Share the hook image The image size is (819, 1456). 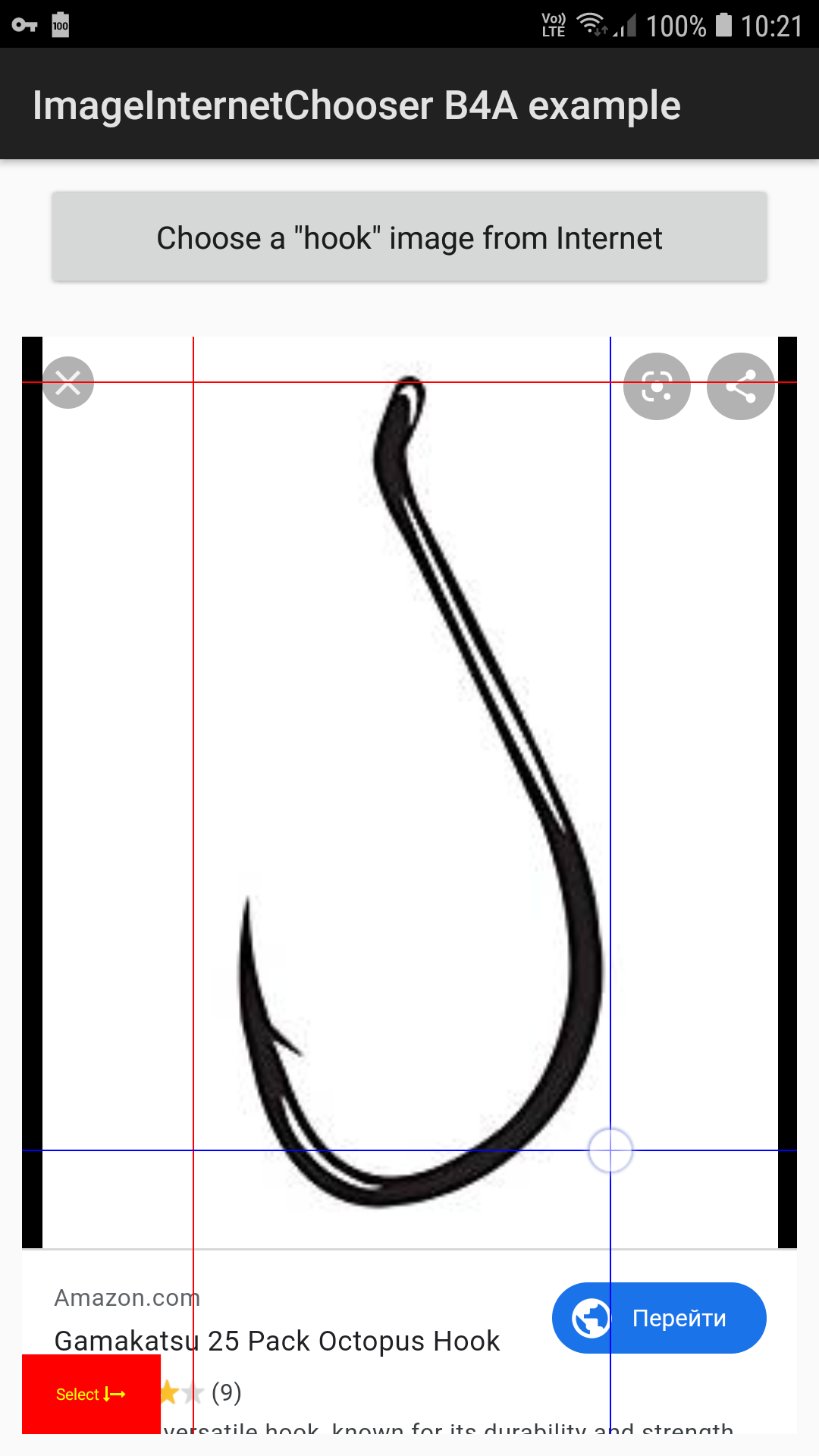pyautogui.click(x=740, y=387)
